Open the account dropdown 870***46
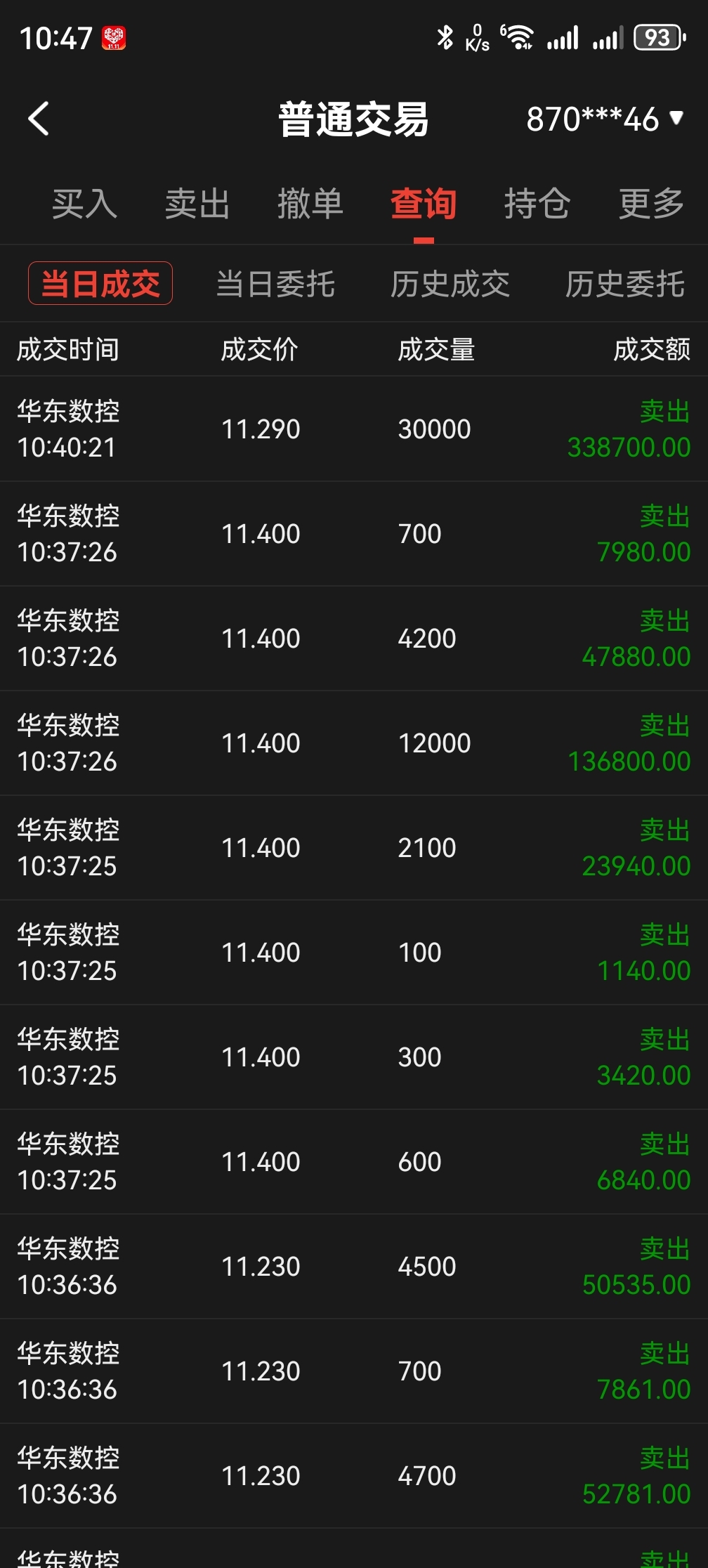708x1568 pixels. click(x=604, y=119)
